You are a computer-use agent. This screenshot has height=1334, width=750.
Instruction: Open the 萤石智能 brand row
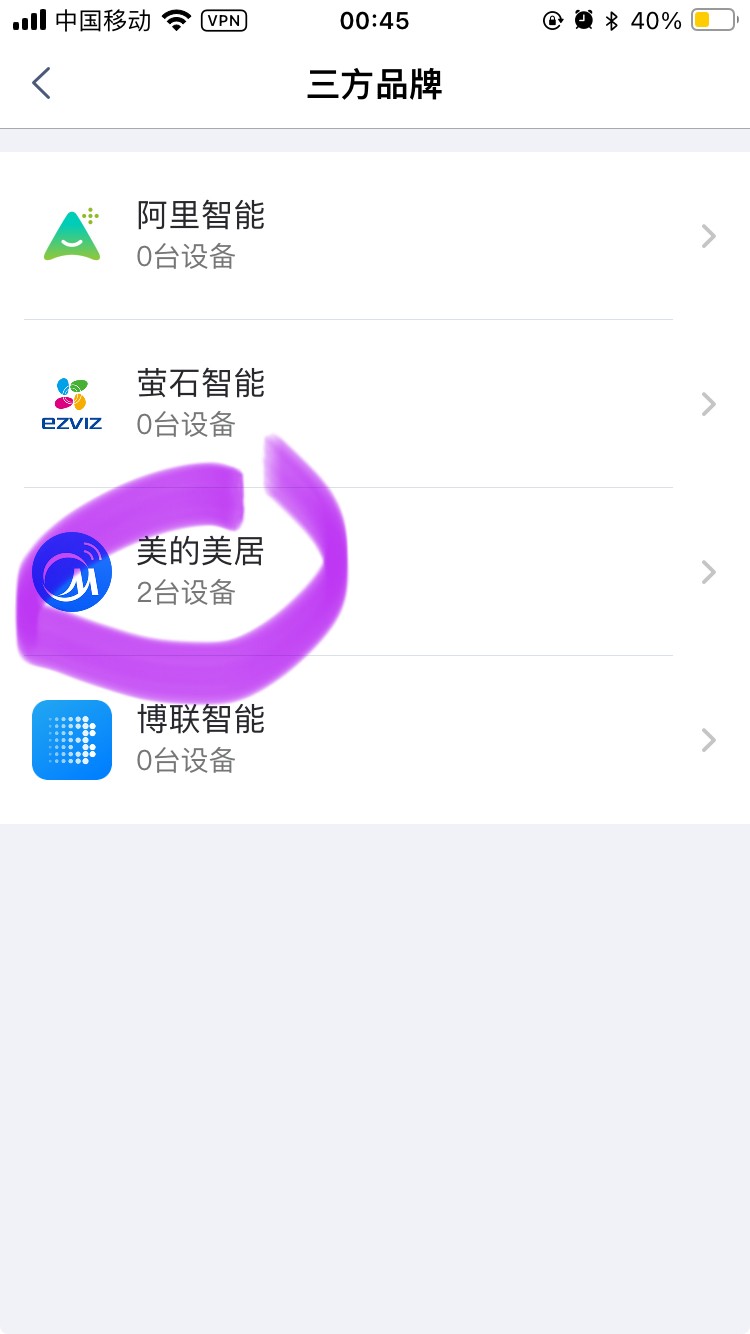point(374,404)
